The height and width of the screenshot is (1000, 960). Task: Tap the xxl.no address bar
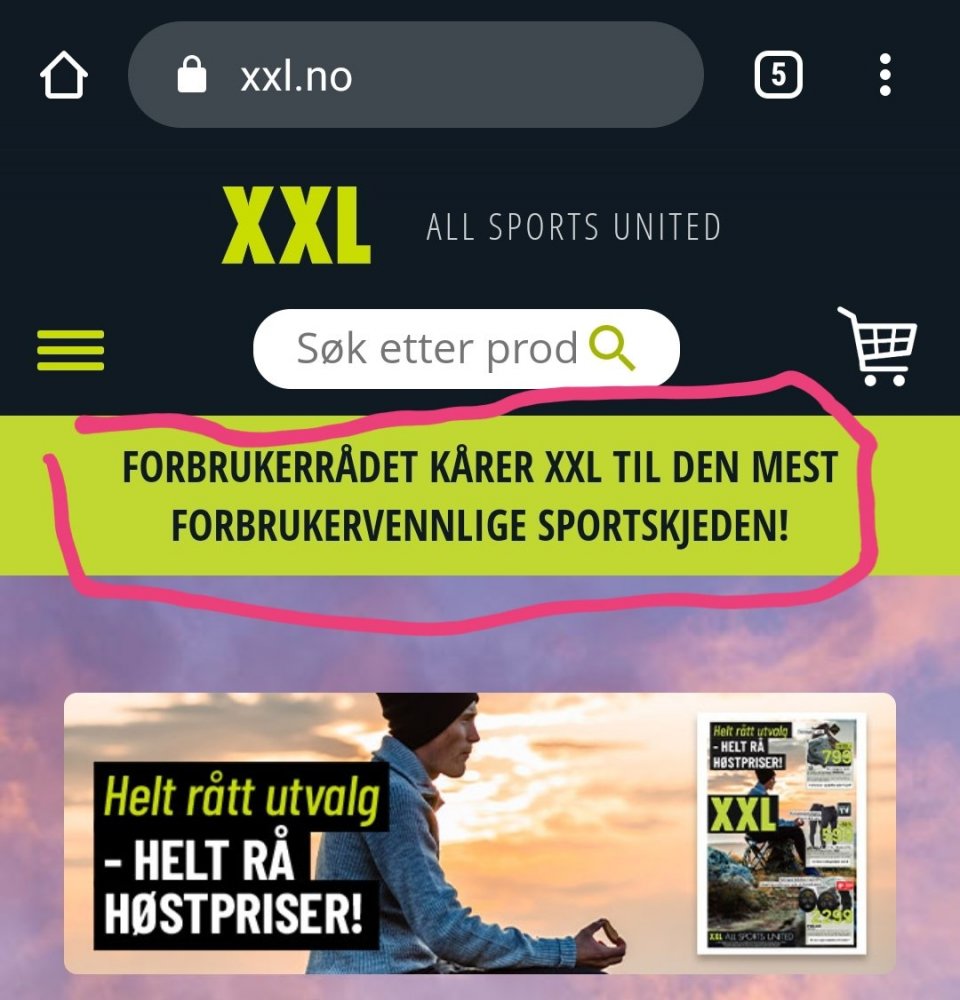tap(415, 75)
